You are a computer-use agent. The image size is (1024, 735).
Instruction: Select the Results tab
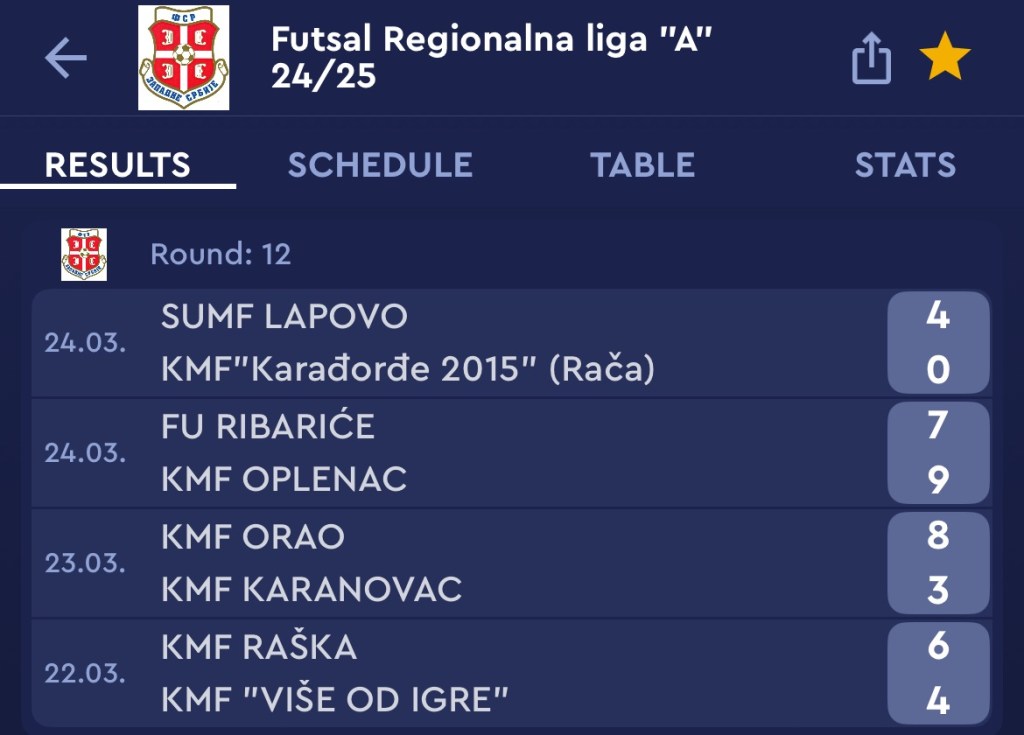[x=118, y=165]
